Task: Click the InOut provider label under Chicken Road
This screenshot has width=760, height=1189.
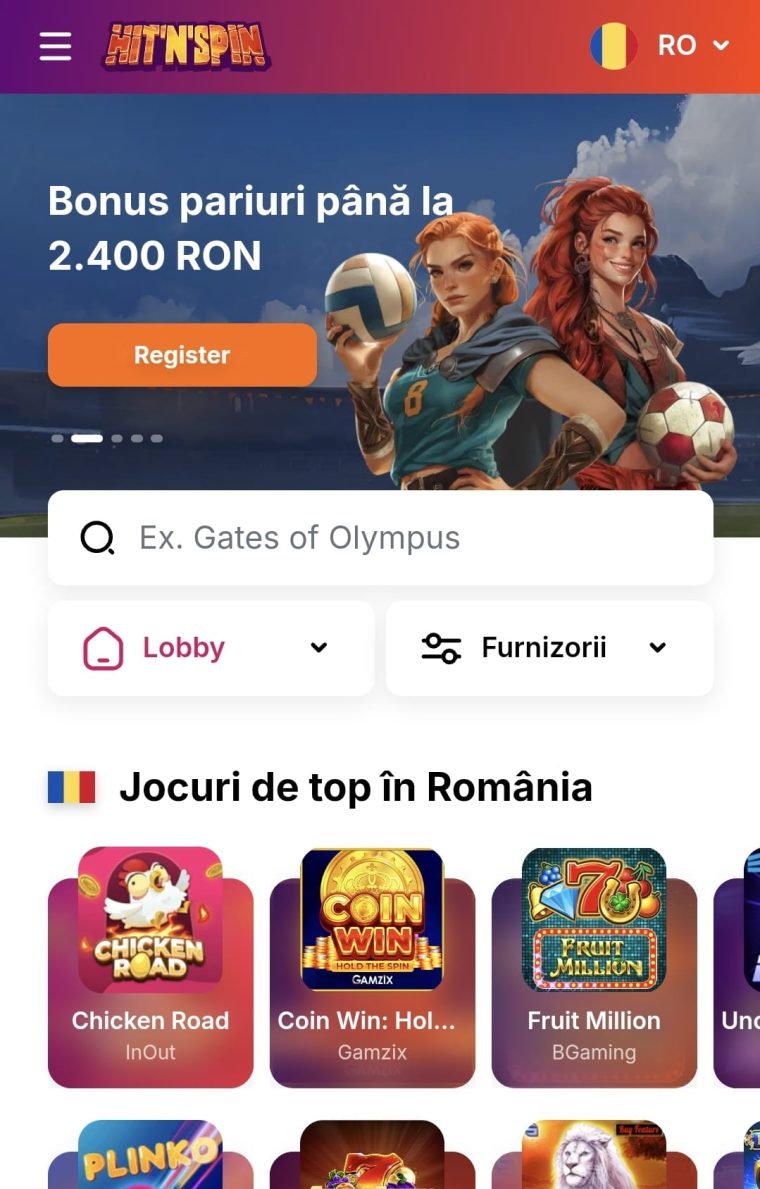Action: click(x=150, y=1051)
